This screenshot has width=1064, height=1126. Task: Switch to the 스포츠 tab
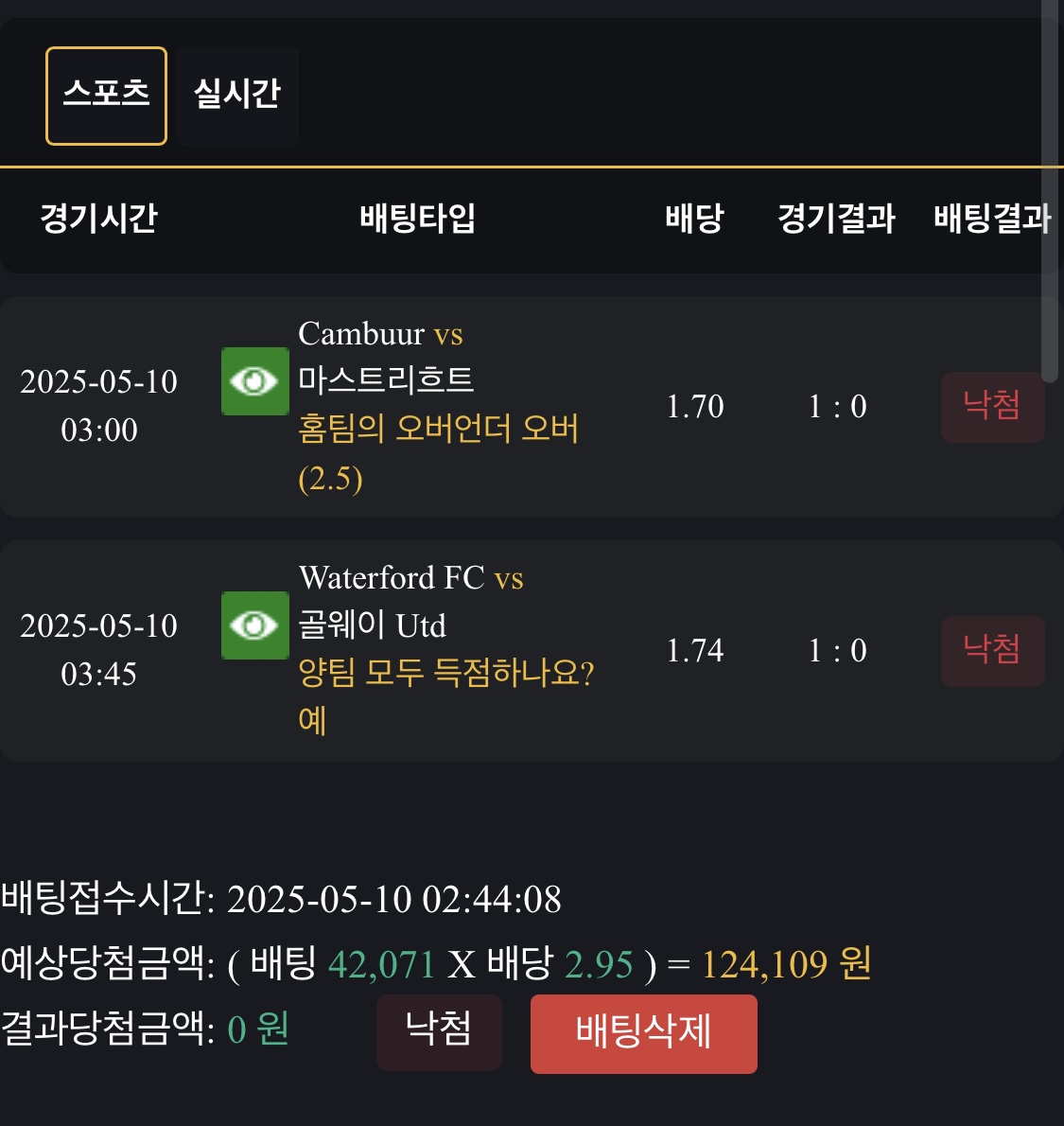point(106,96)
